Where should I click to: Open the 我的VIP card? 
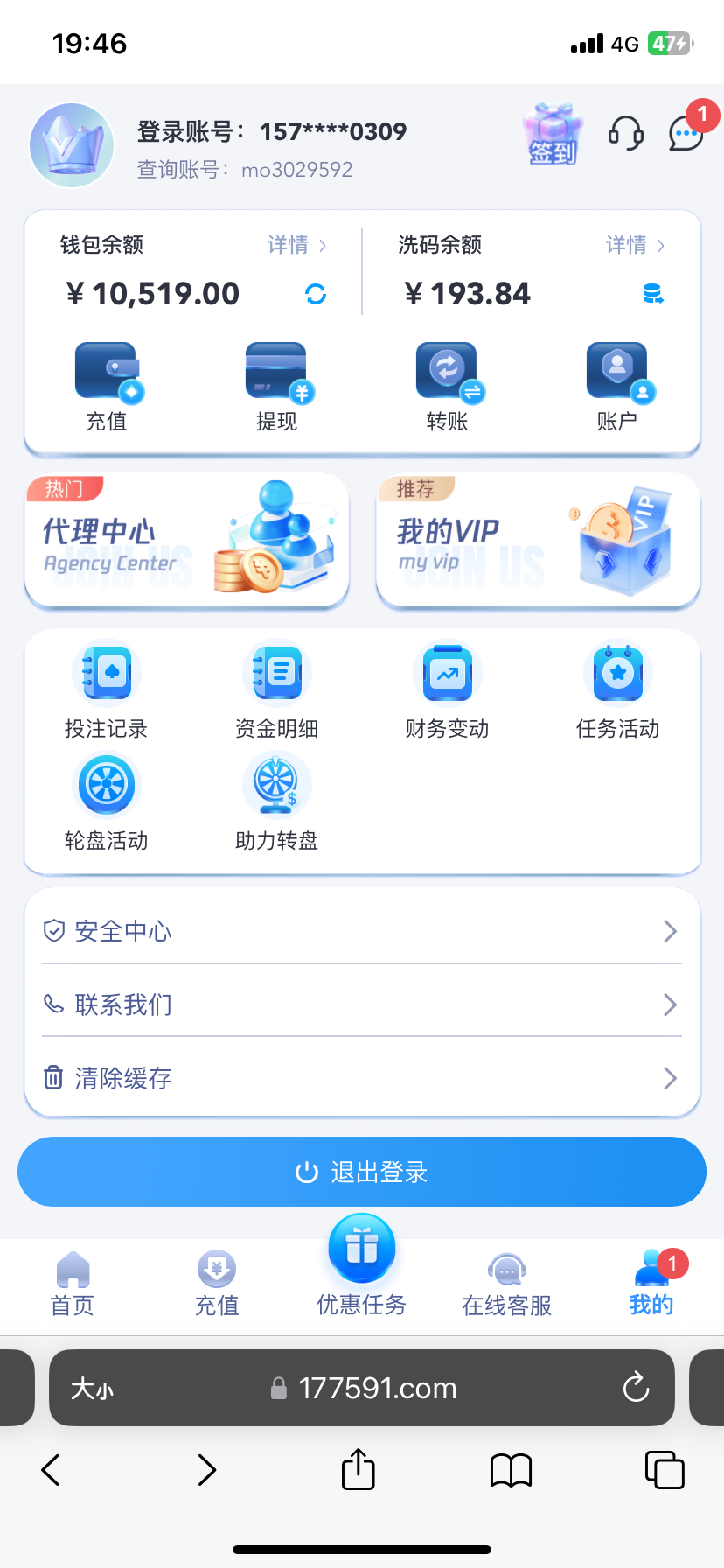[538, 540]
